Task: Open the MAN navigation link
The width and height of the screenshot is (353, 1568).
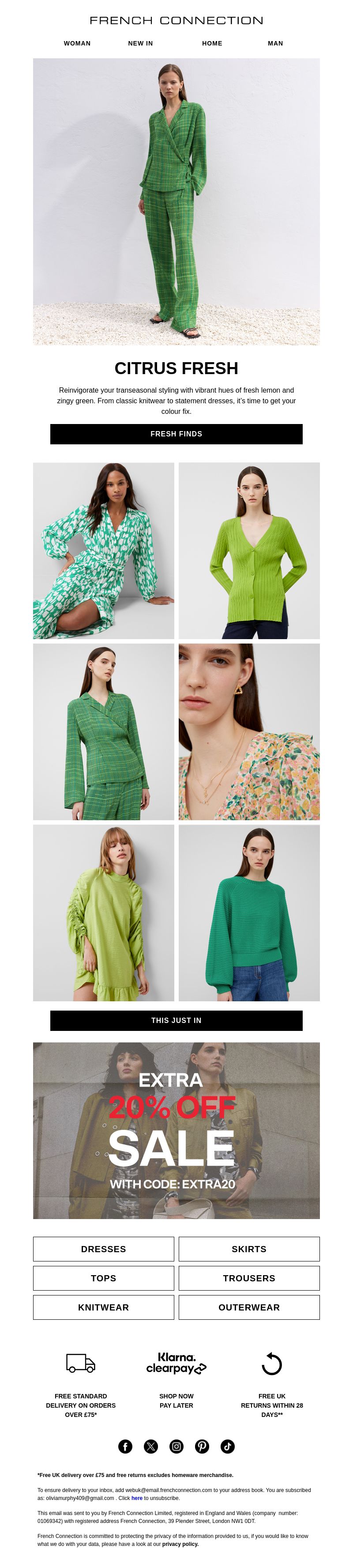Action: tap(275, 43)
